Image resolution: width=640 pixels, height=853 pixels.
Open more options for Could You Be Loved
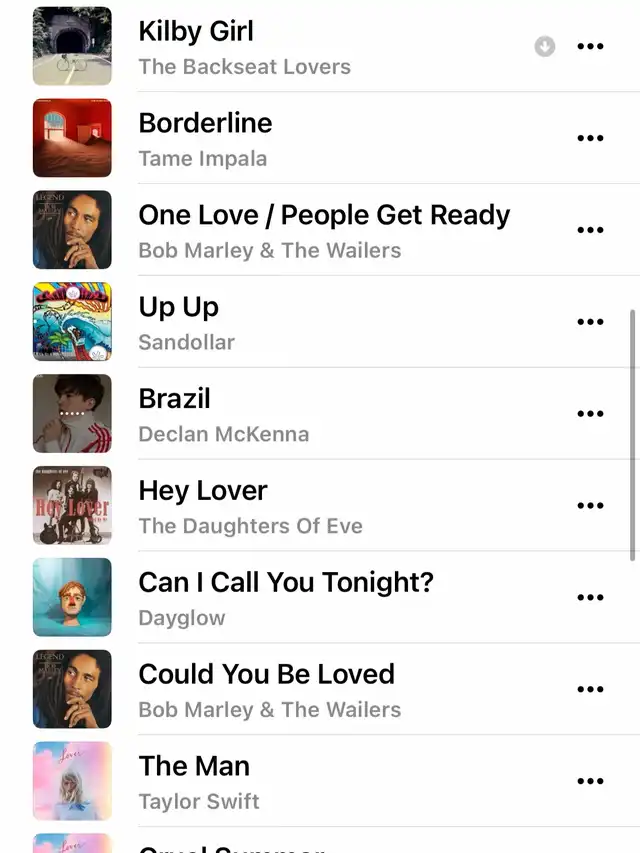coord(591,690)
